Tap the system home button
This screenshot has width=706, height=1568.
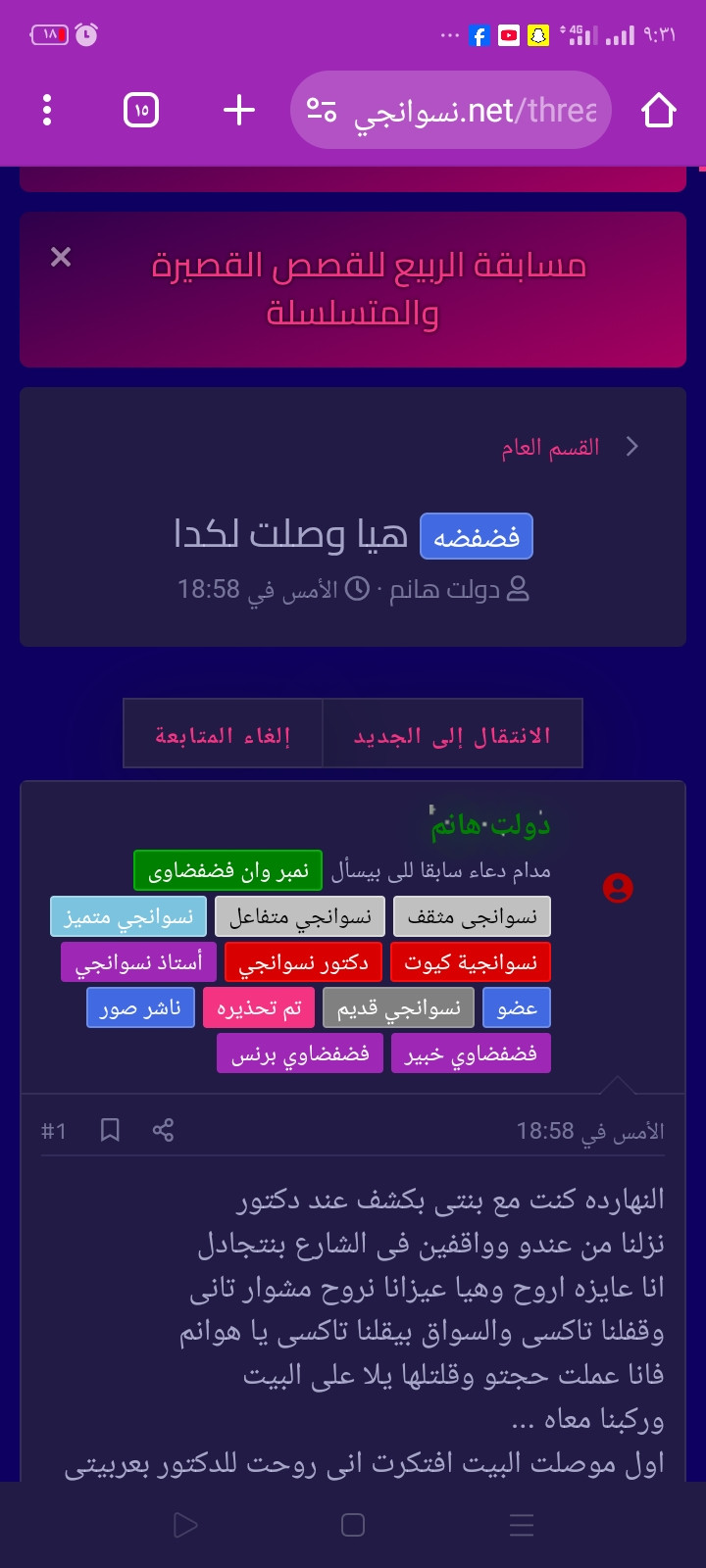[353, 1525]
